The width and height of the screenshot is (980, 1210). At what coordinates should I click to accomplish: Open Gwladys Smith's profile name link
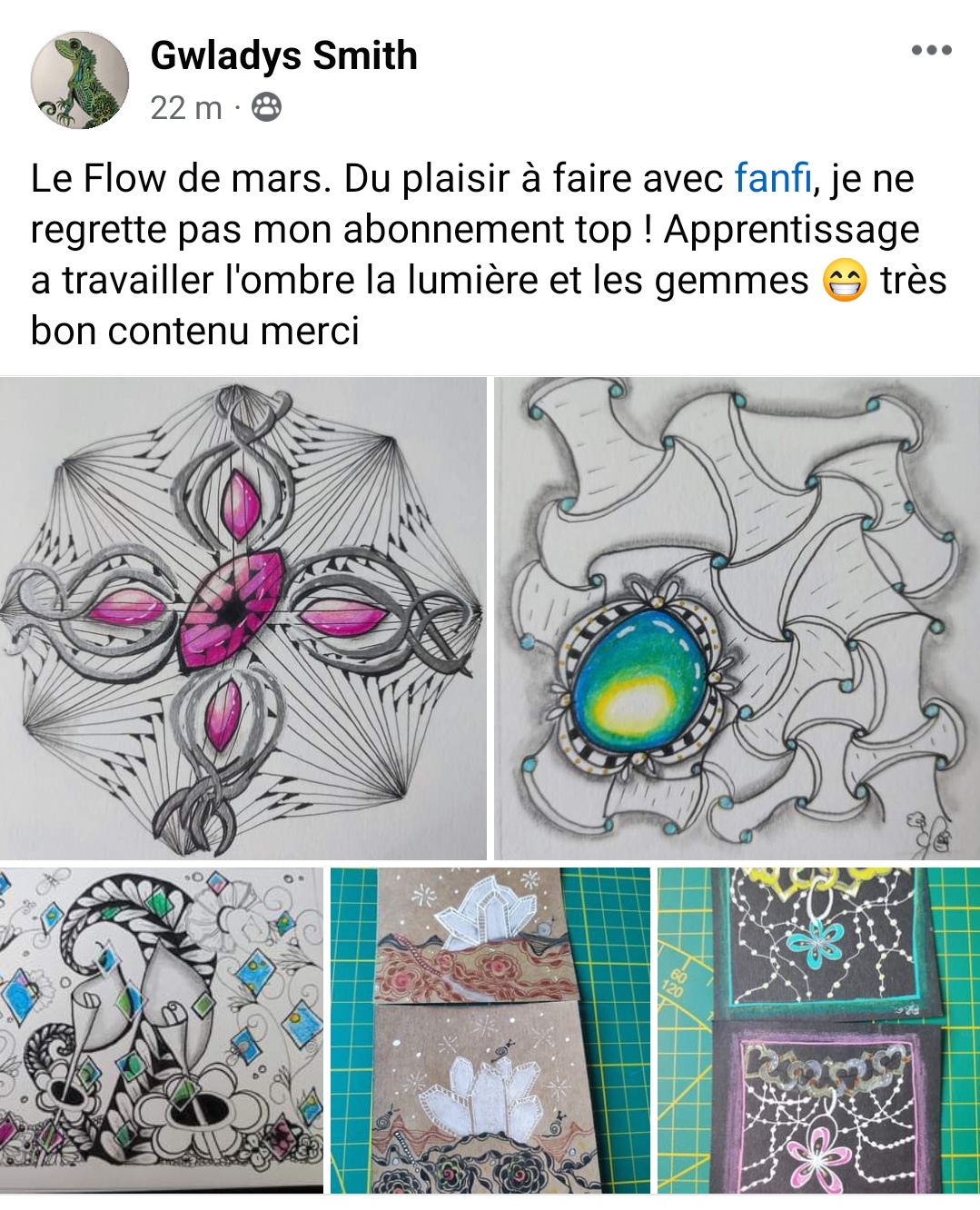283,56
